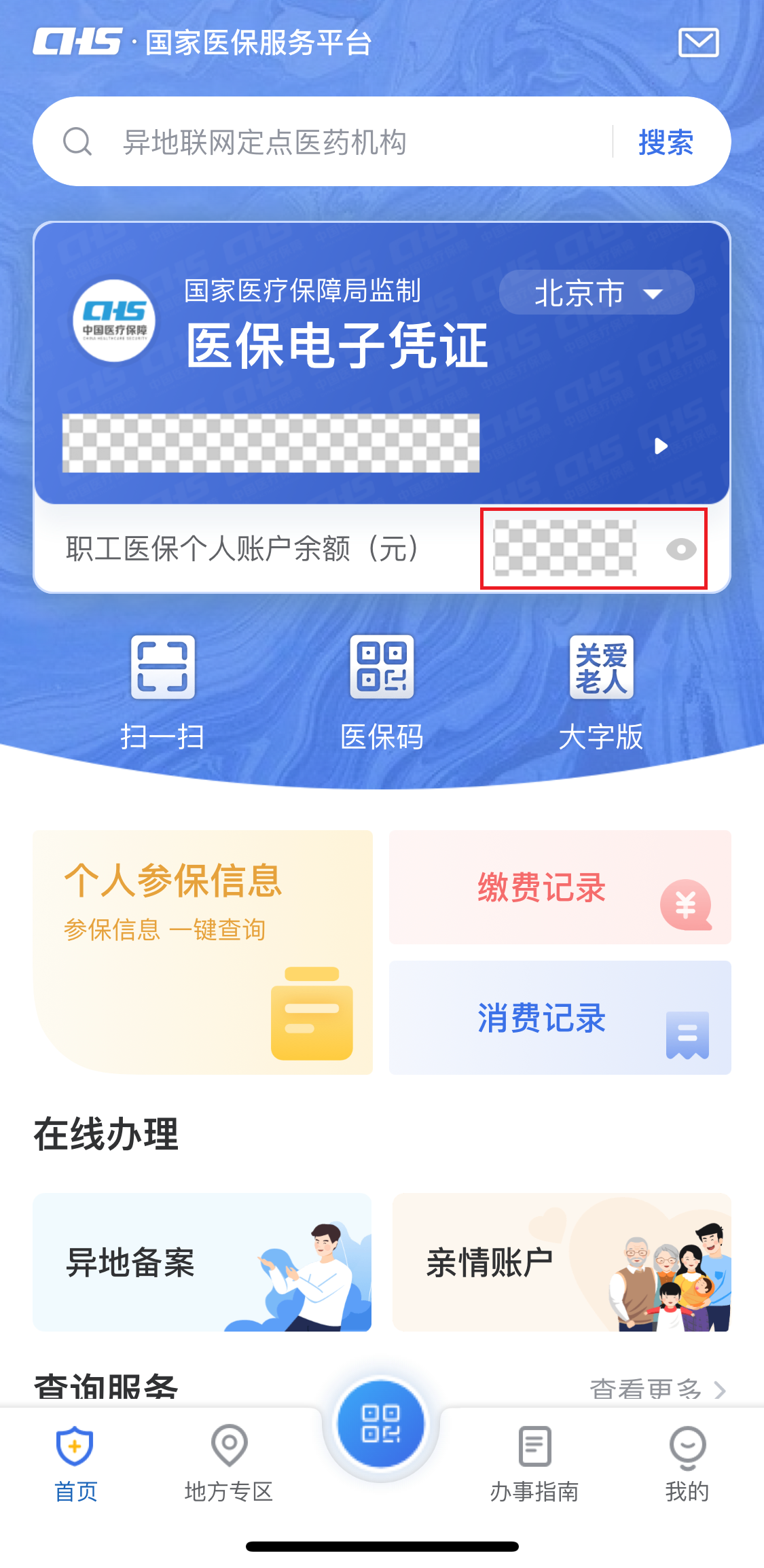Switch to 办事指南 tab
This screenshot has height=1568, width=764.
coord(534,1464)
